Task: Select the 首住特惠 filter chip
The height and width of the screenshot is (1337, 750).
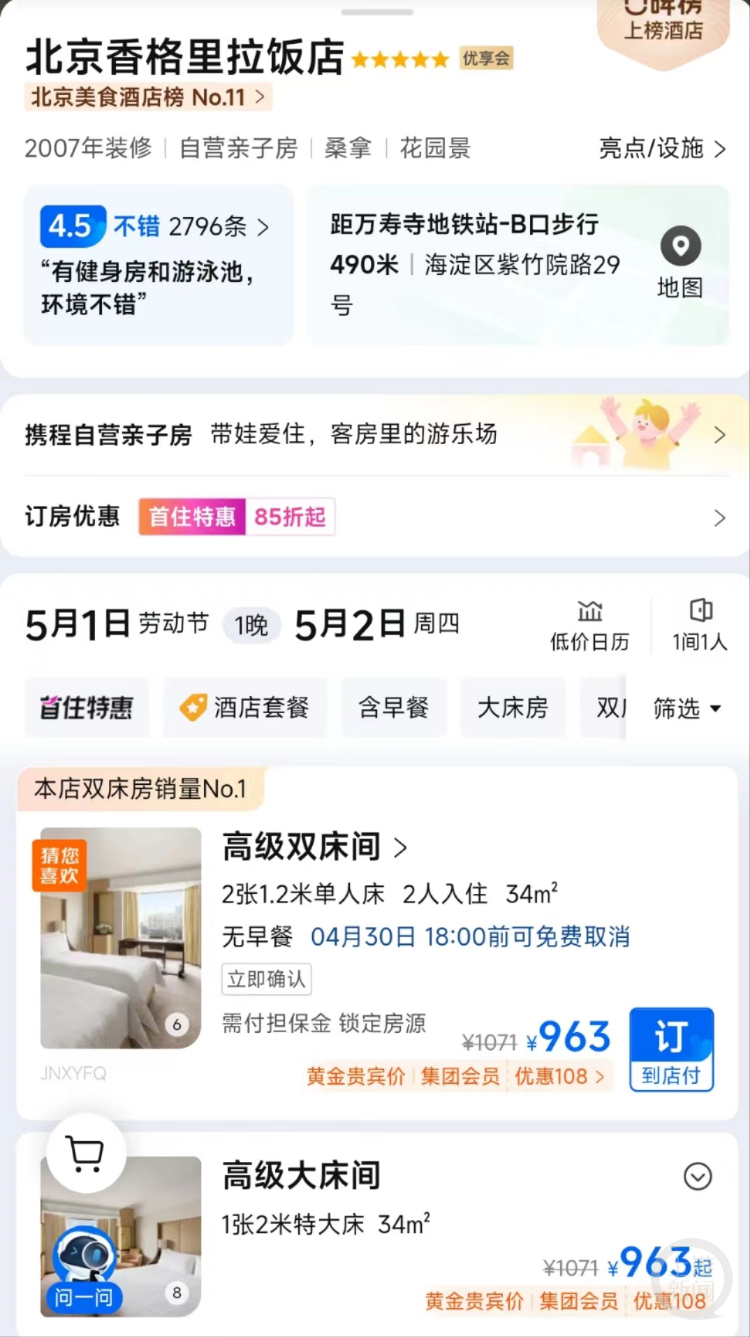Action: pyautogui.click(x=87, y=708)
